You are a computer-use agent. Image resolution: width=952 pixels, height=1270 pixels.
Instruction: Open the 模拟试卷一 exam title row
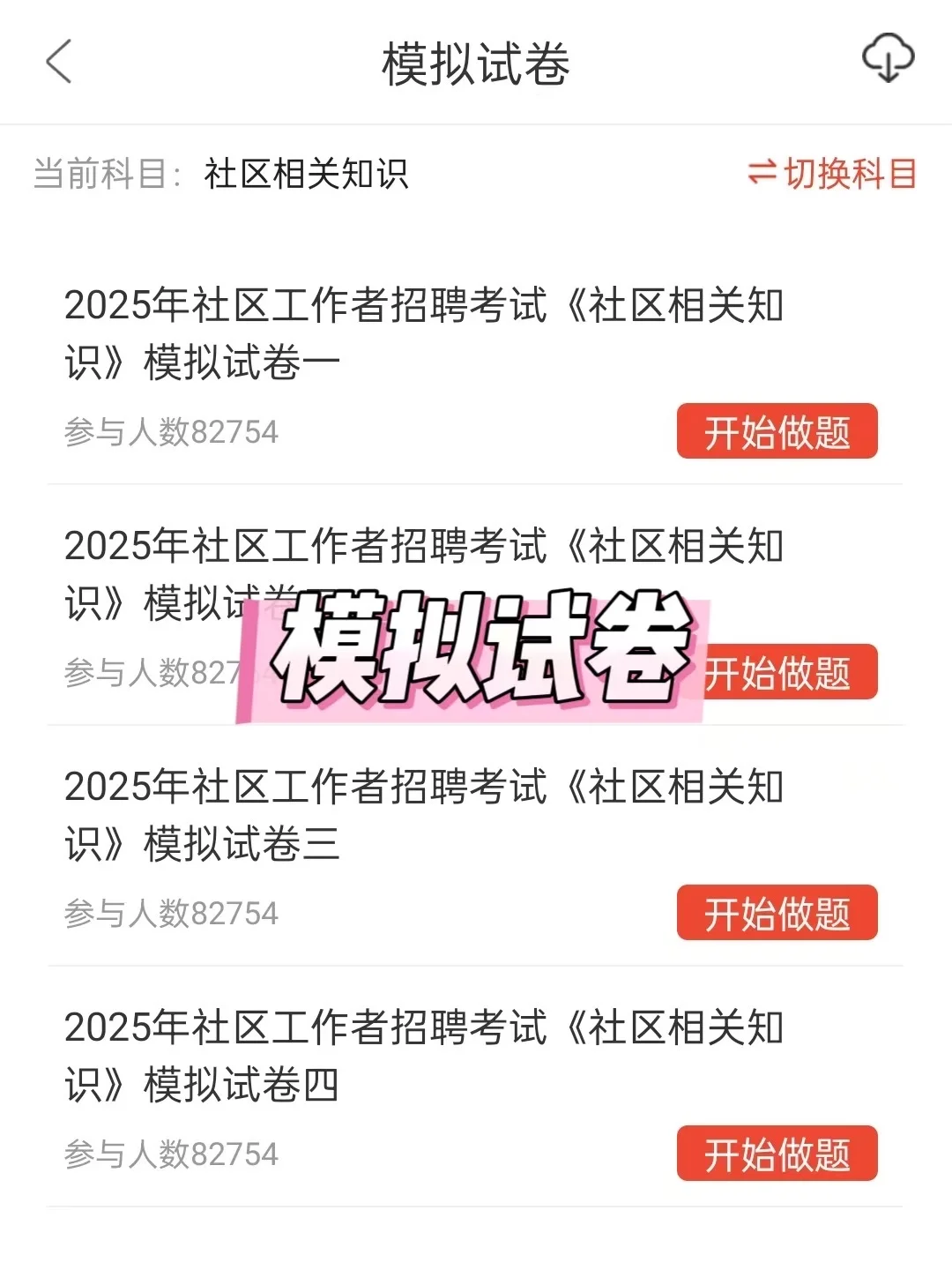pos(423,333)
